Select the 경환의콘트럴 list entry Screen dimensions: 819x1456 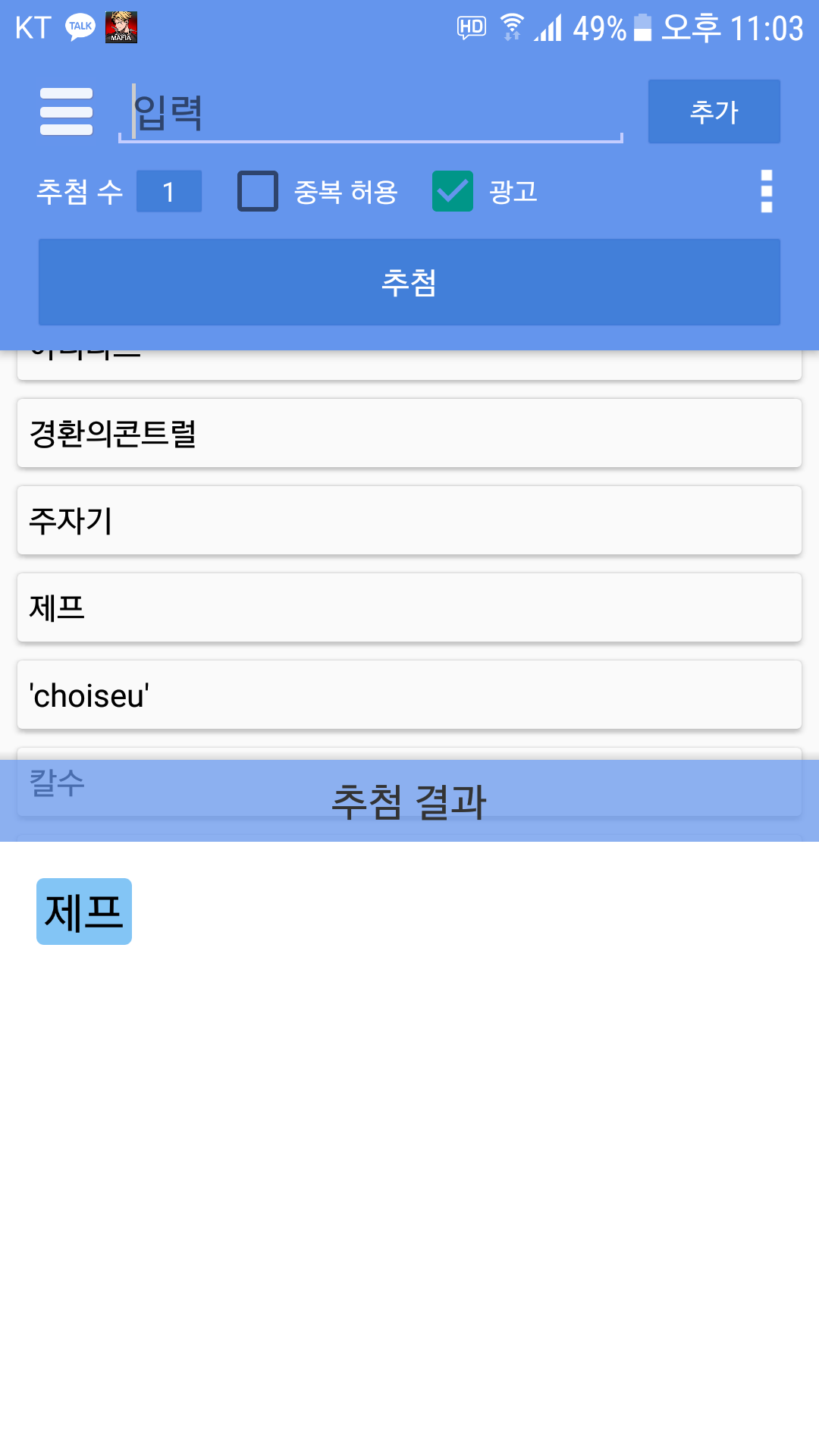409,433
